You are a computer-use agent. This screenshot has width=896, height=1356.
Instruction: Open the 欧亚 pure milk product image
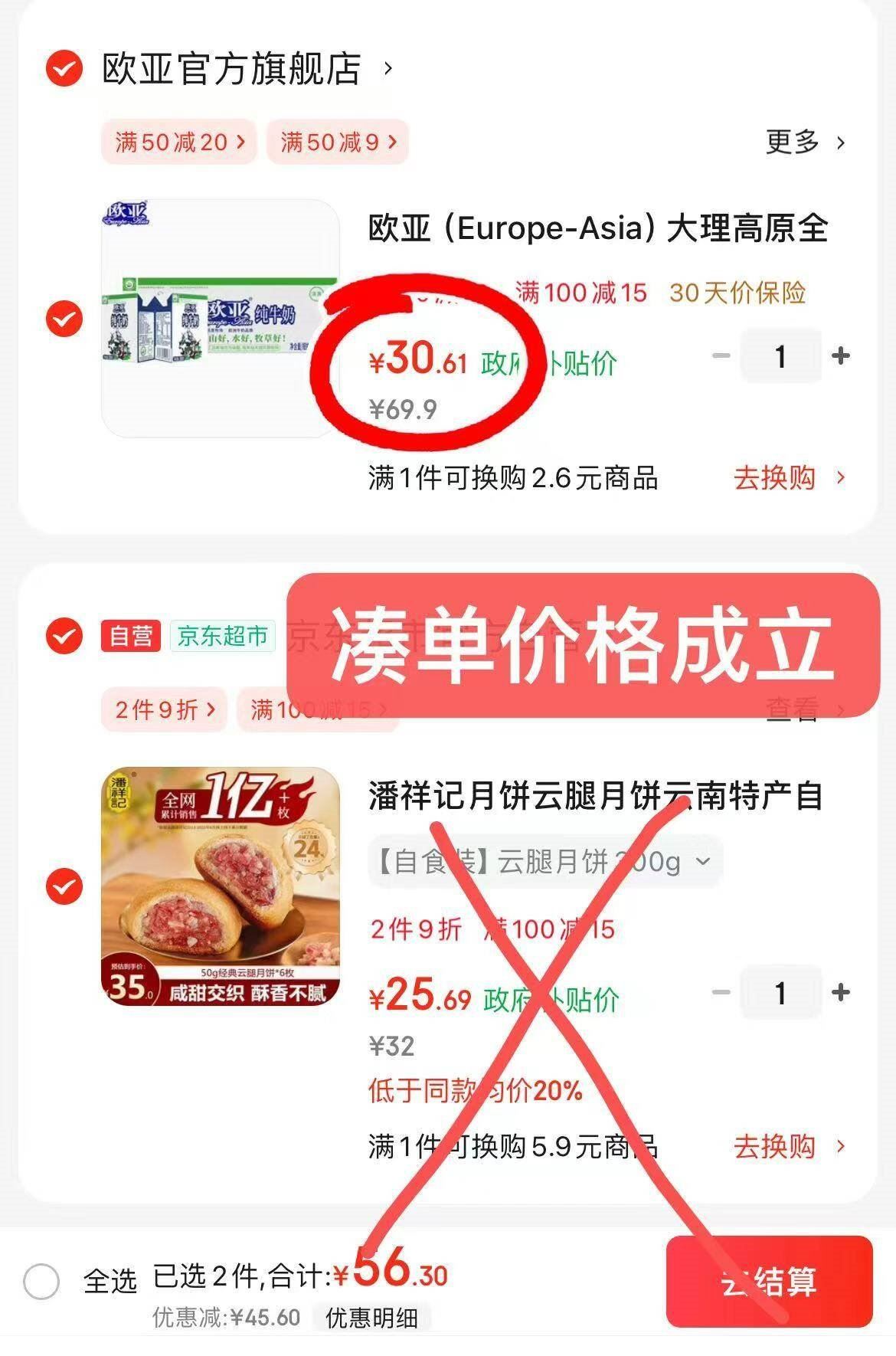[x=221, y=318]
